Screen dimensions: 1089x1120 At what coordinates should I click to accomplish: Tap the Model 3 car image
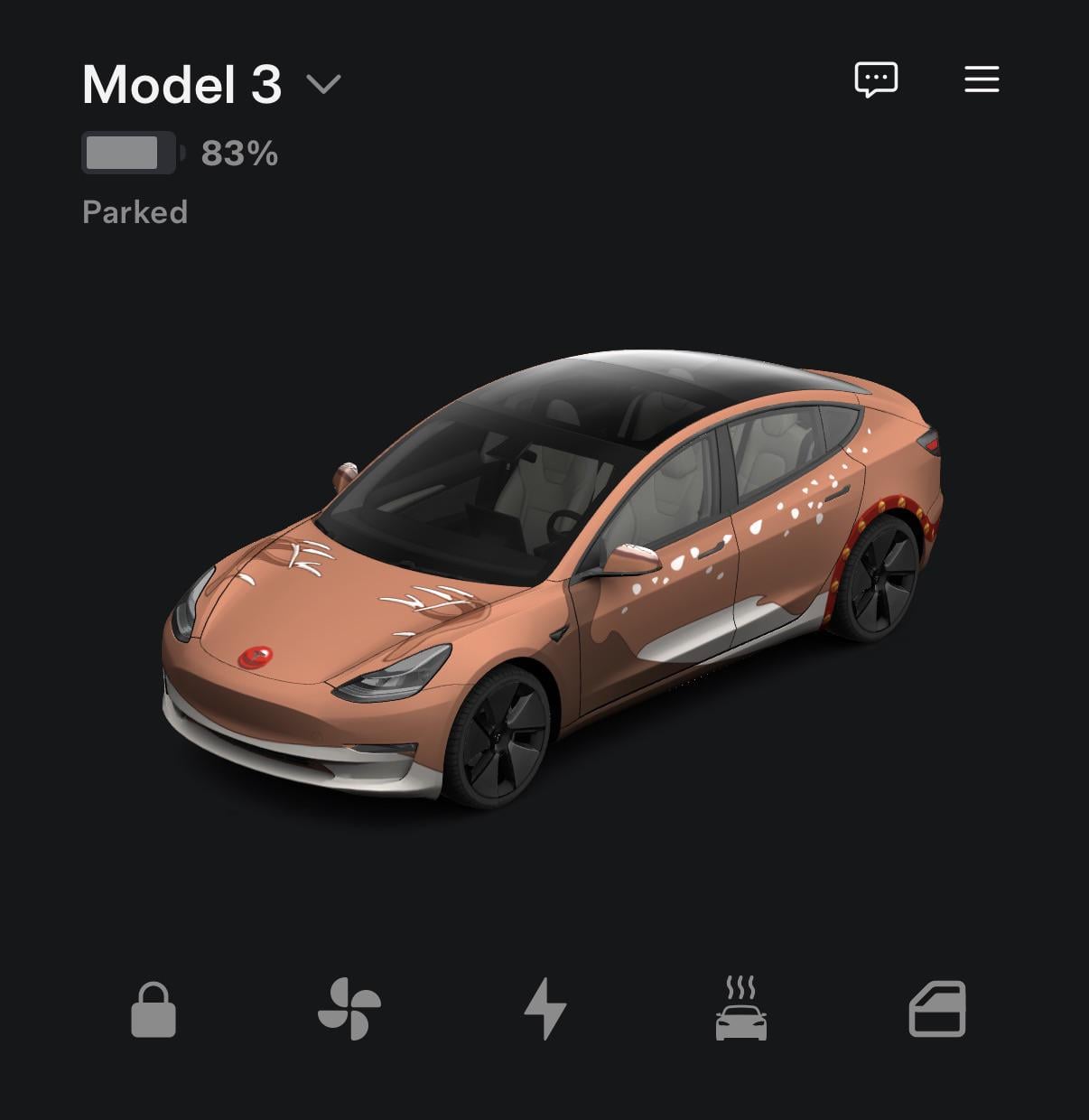click(x=551, y=578)
